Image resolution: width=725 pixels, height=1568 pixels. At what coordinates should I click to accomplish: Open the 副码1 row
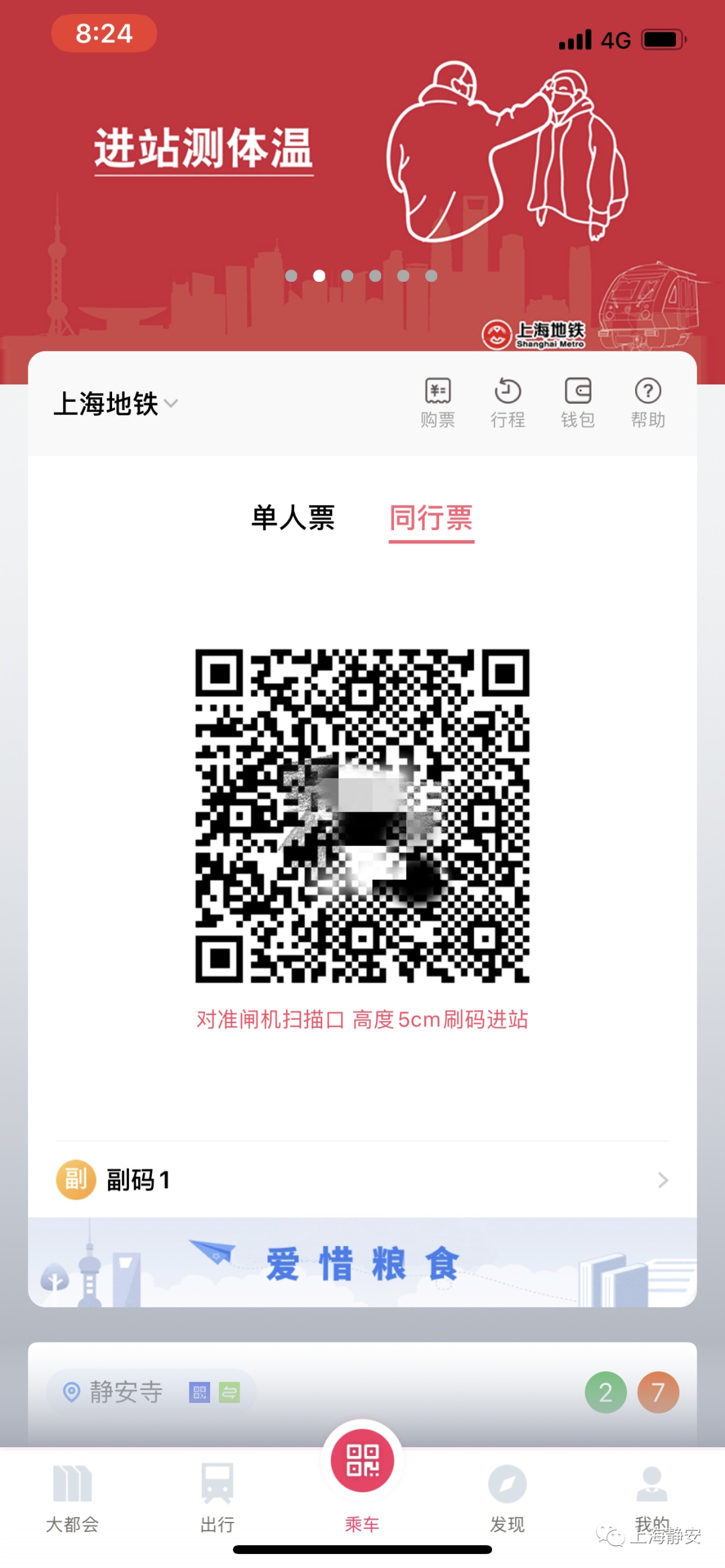[362, 1180]
